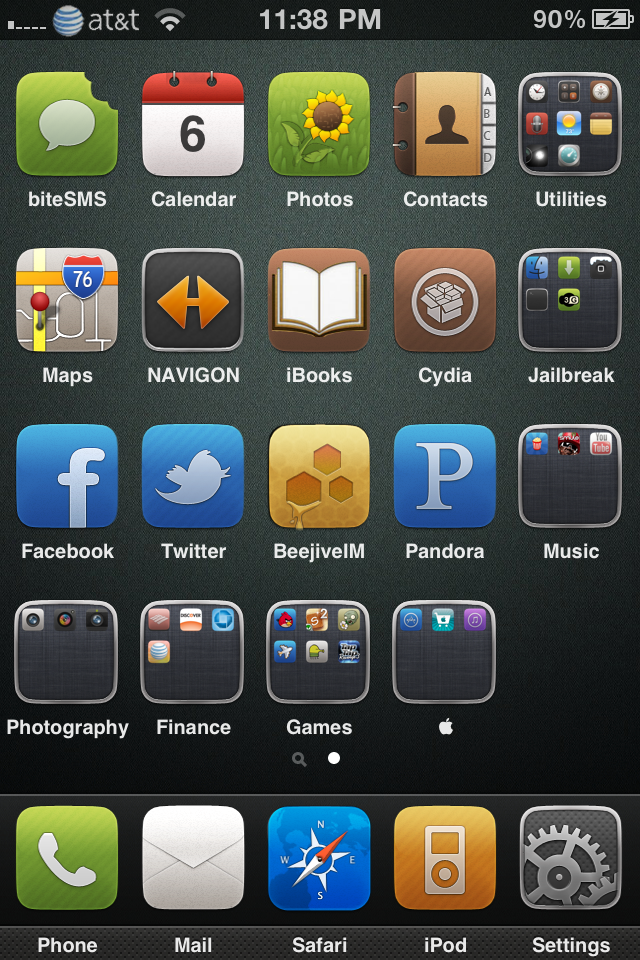The height and width of the screenshot is (960, 640).
Task: Open the Photos app
Action: pyautogui.click(x=319, y=125)
